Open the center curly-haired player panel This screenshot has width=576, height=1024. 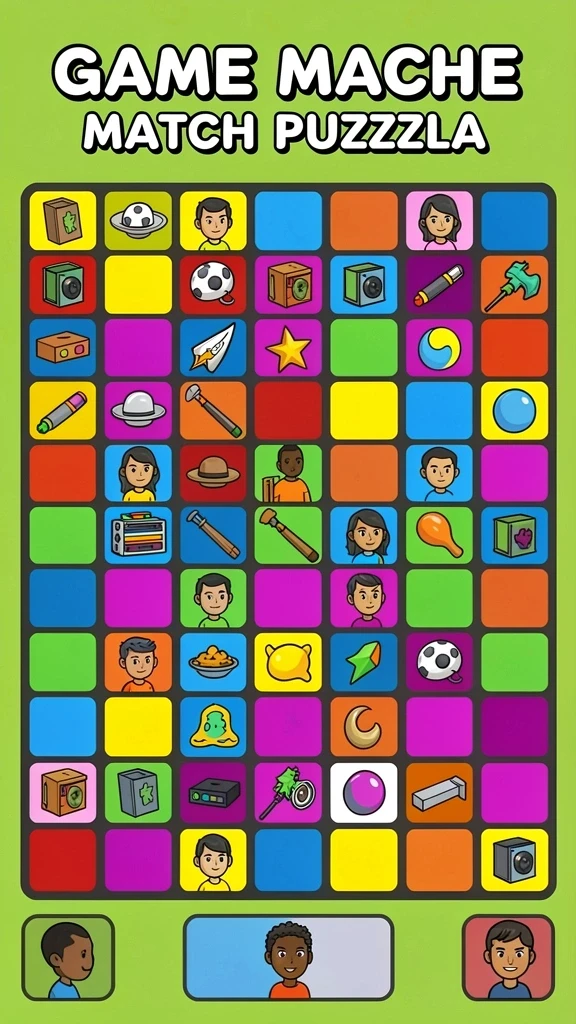pyautogui.click(x=288, y=957)
